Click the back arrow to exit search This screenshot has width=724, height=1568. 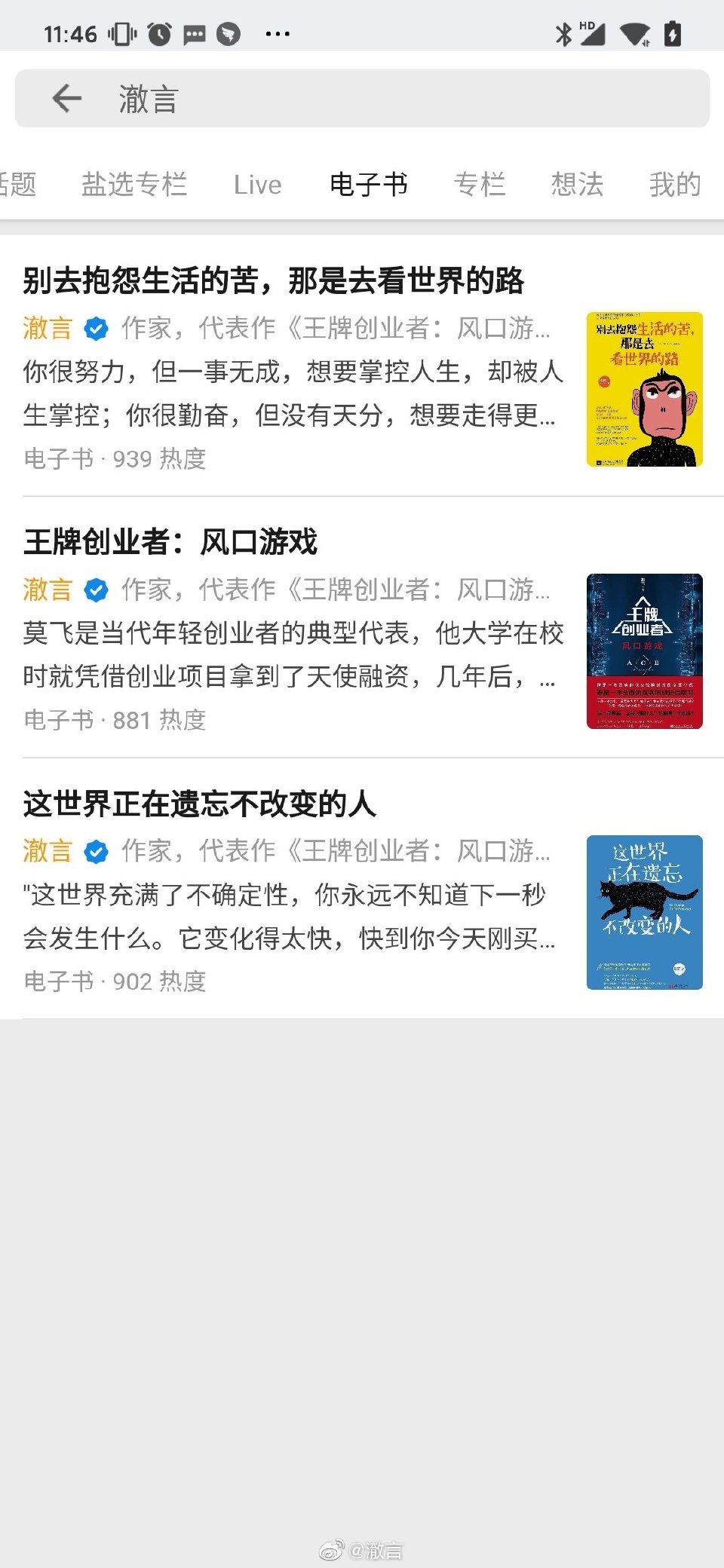66,99
